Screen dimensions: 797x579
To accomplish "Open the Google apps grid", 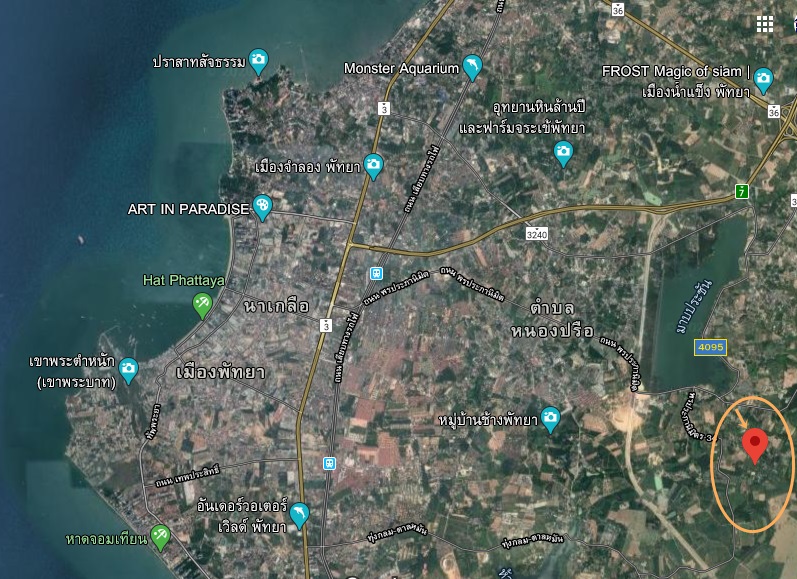I will pos(765,24).
